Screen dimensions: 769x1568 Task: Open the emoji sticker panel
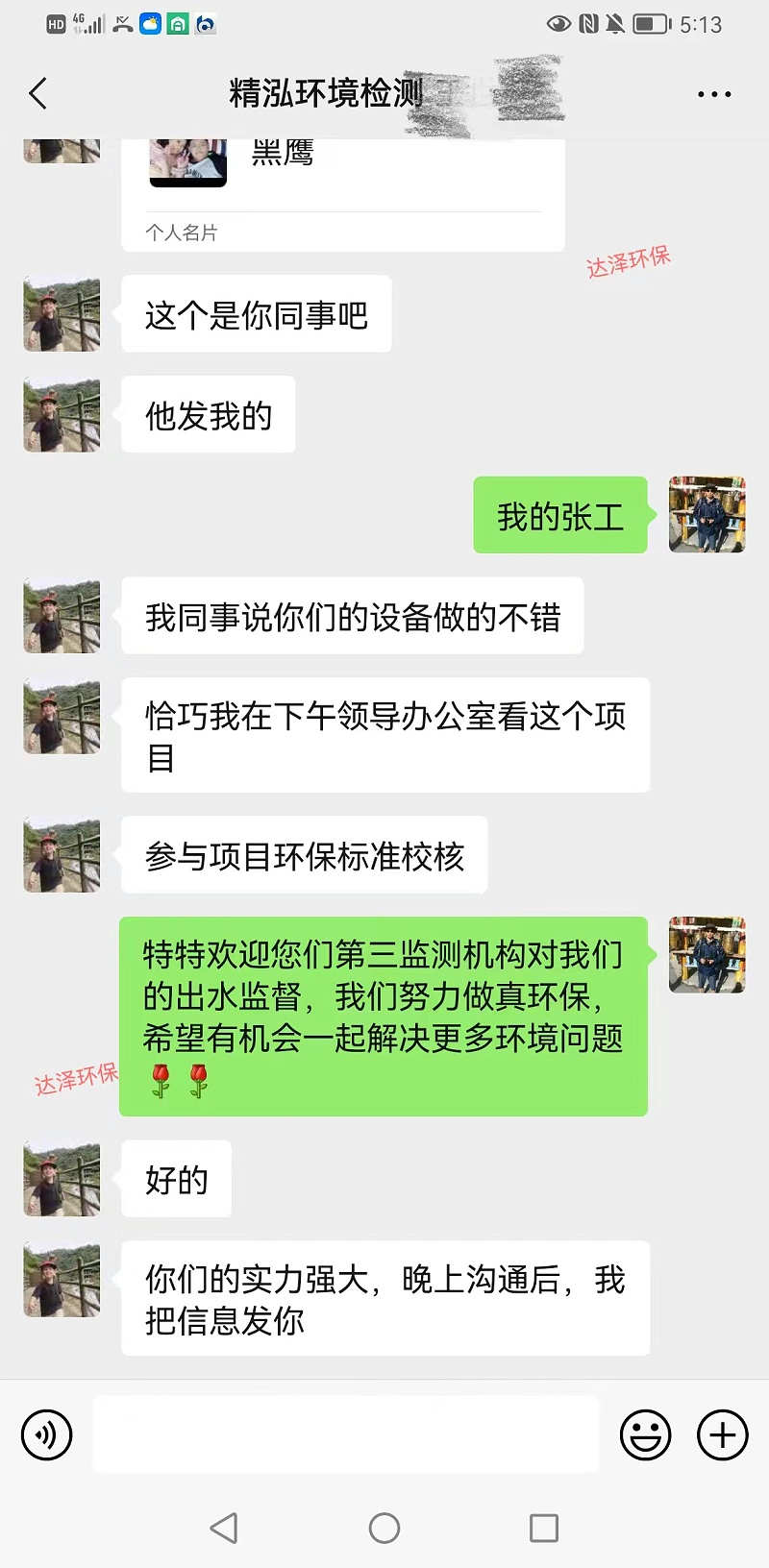coord(645,1435)
